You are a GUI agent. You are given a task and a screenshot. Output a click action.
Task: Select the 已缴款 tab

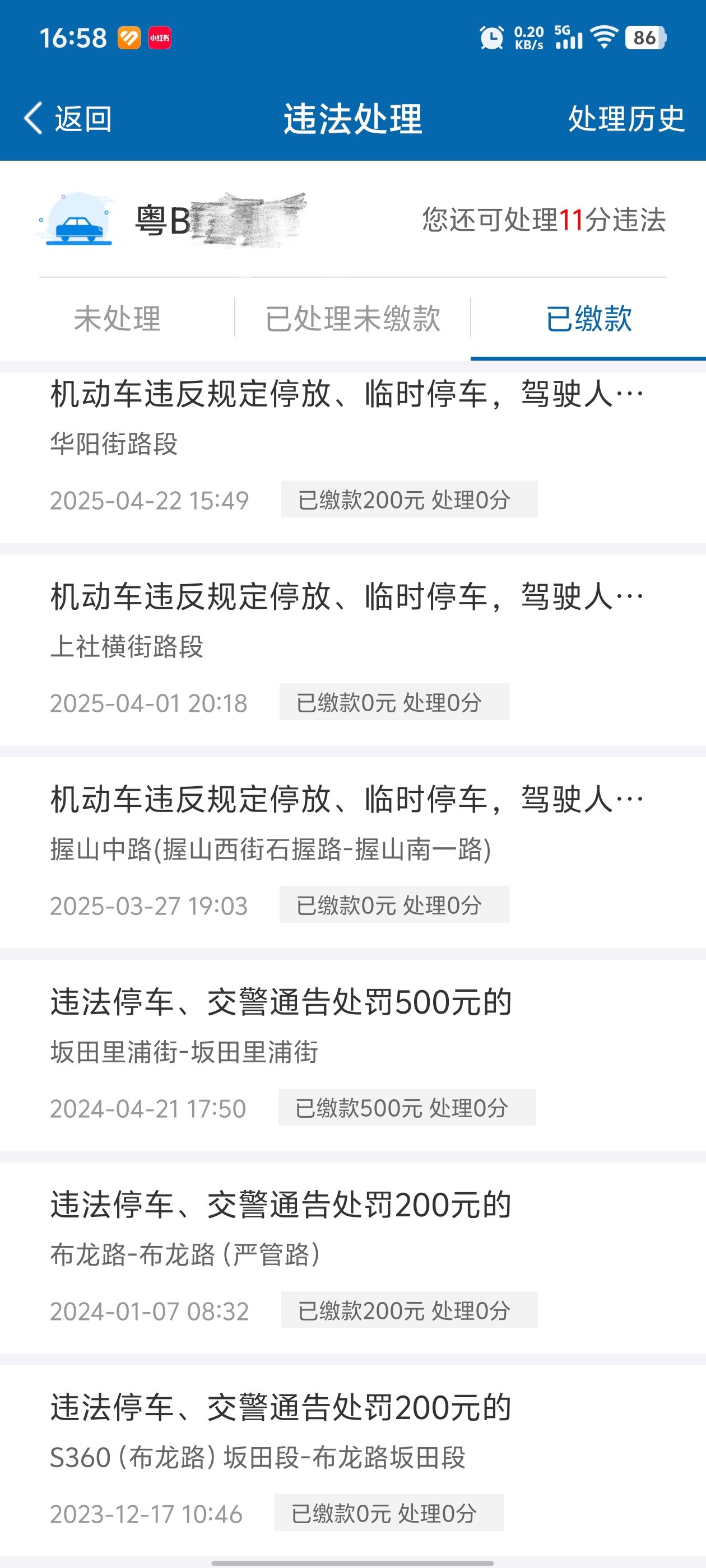tap(588, 318)
